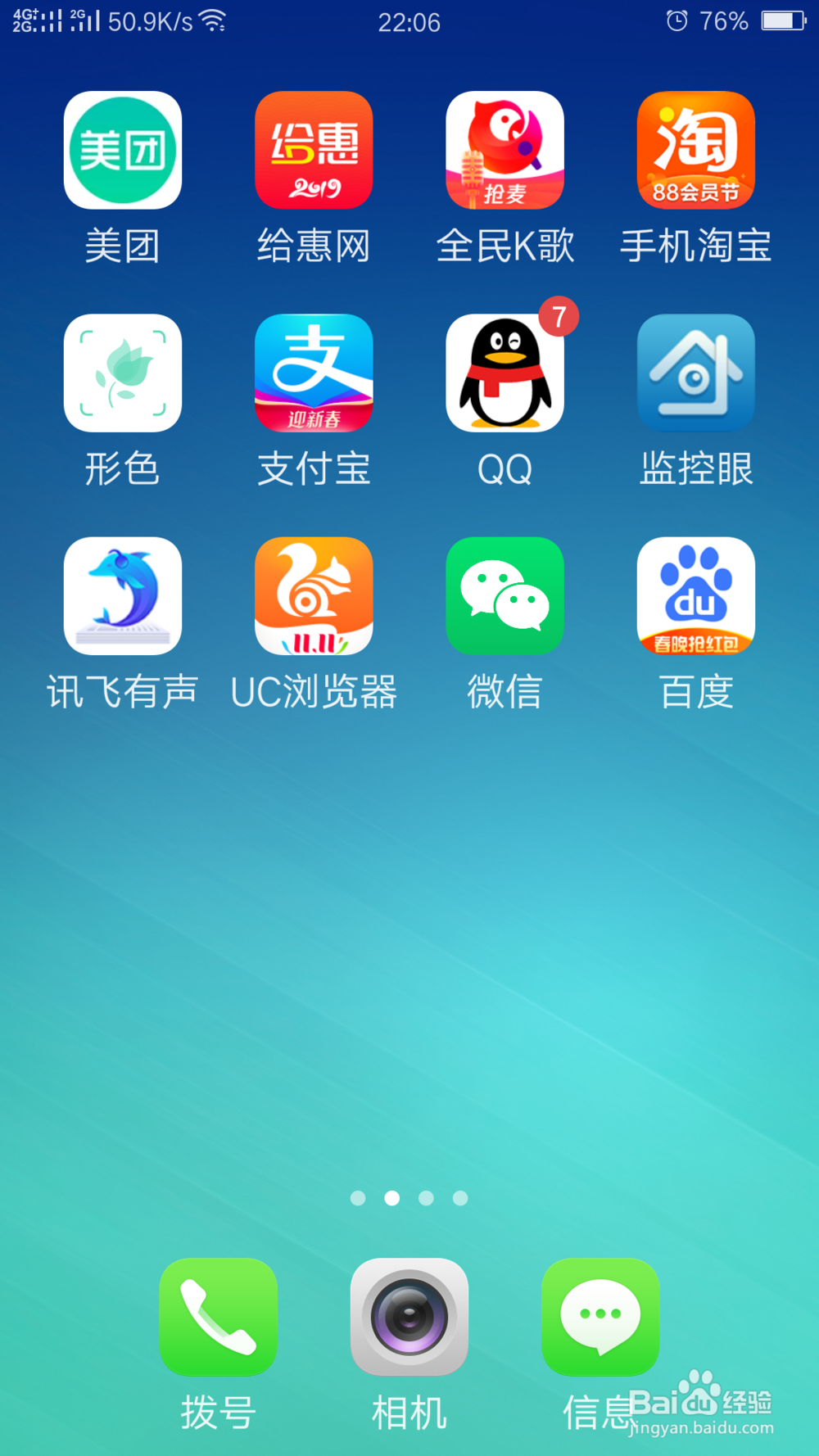Viewport: 819px width, 1456px height.
Task: Tap the clock showing 22:06 in status bar
Action: click(409, 22)
